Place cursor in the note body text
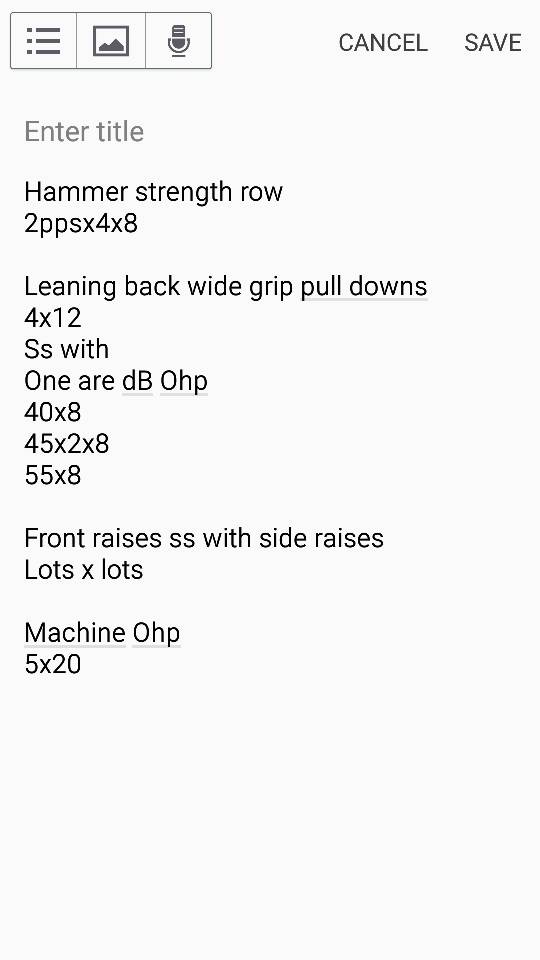This screenshot has height=960, width=540. (x=269, y=429)
